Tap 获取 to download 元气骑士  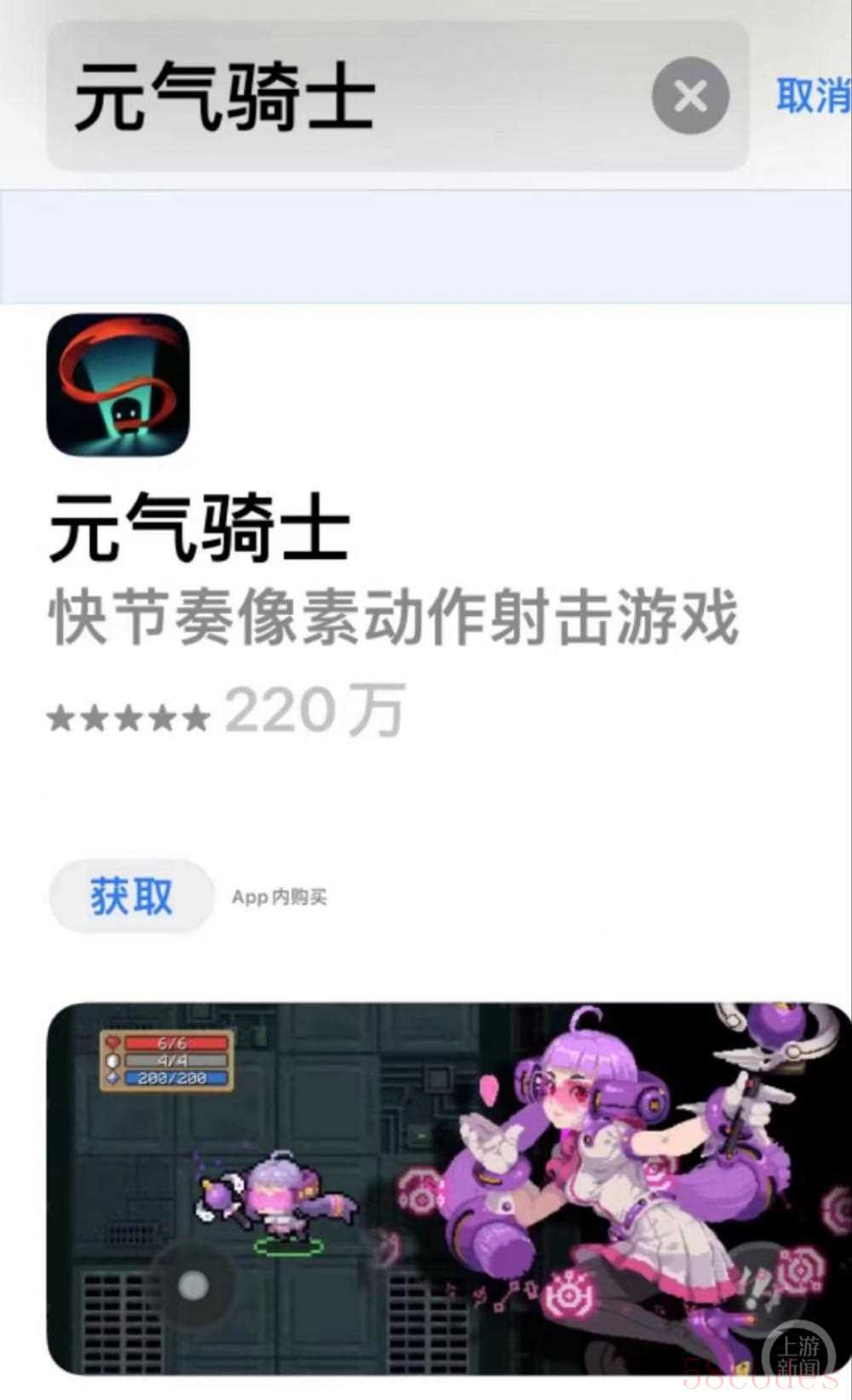[131, 896]
